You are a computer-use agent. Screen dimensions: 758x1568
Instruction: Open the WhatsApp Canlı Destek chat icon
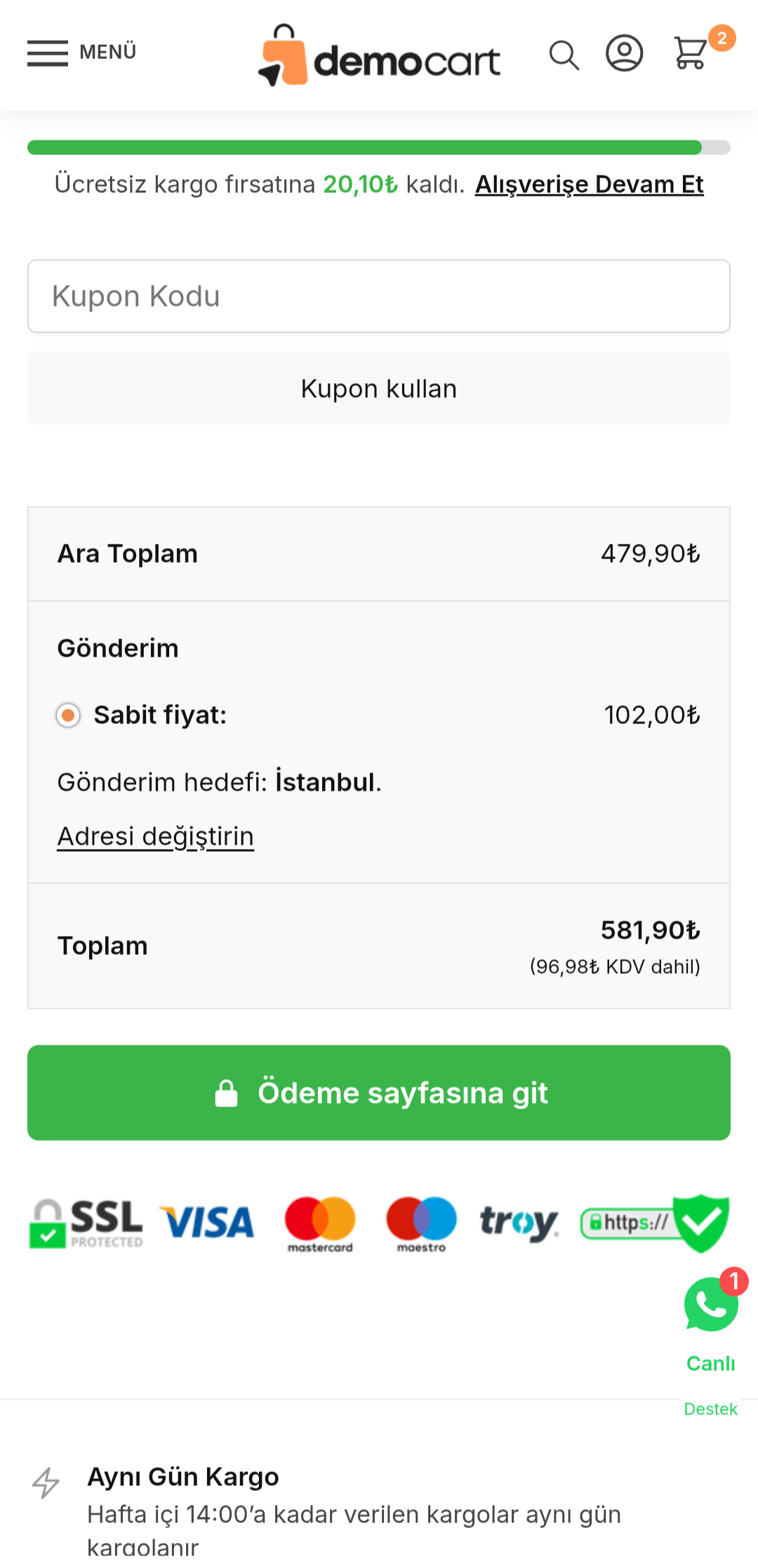coord(710,1304)
